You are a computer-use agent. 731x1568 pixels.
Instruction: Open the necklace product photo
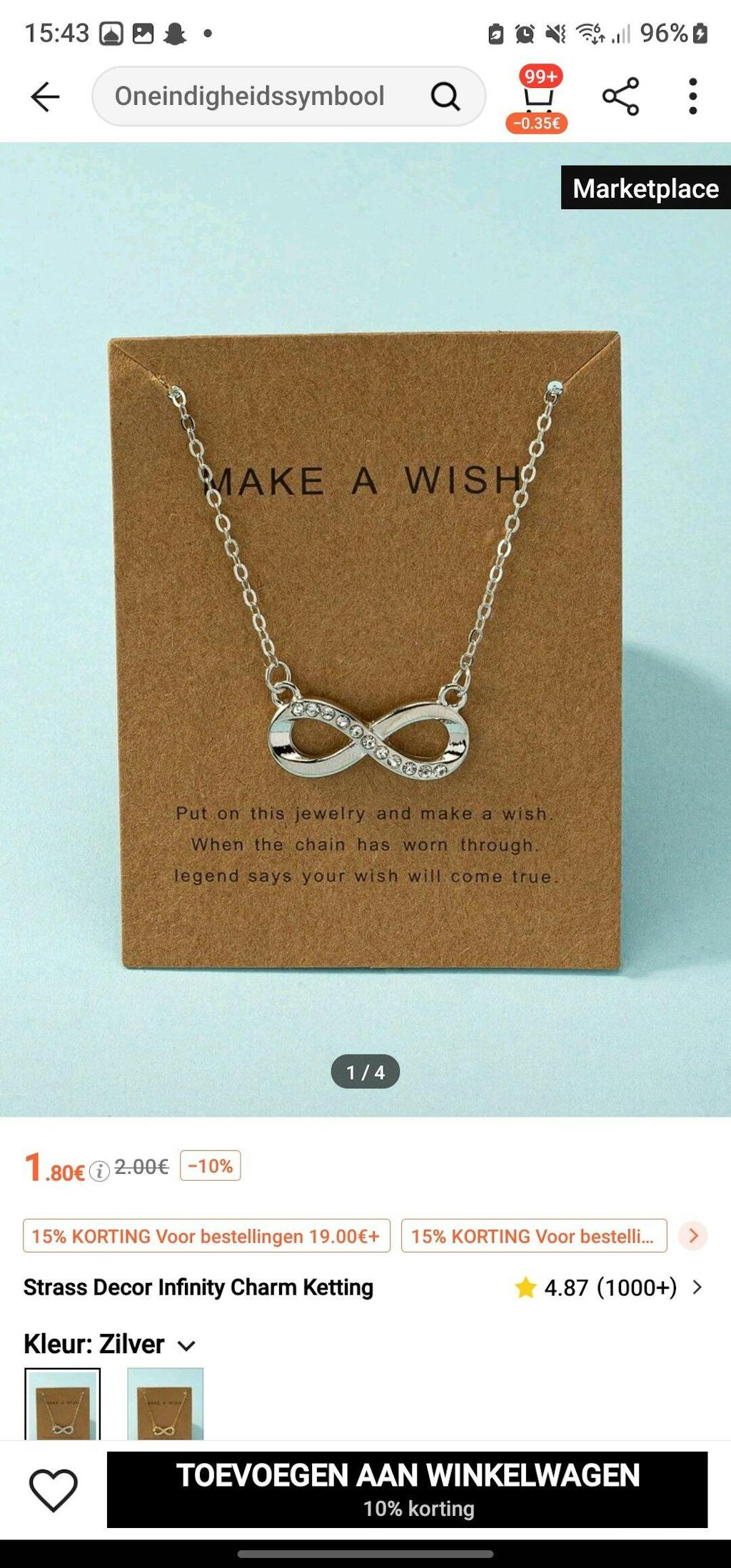pos(365,628)
